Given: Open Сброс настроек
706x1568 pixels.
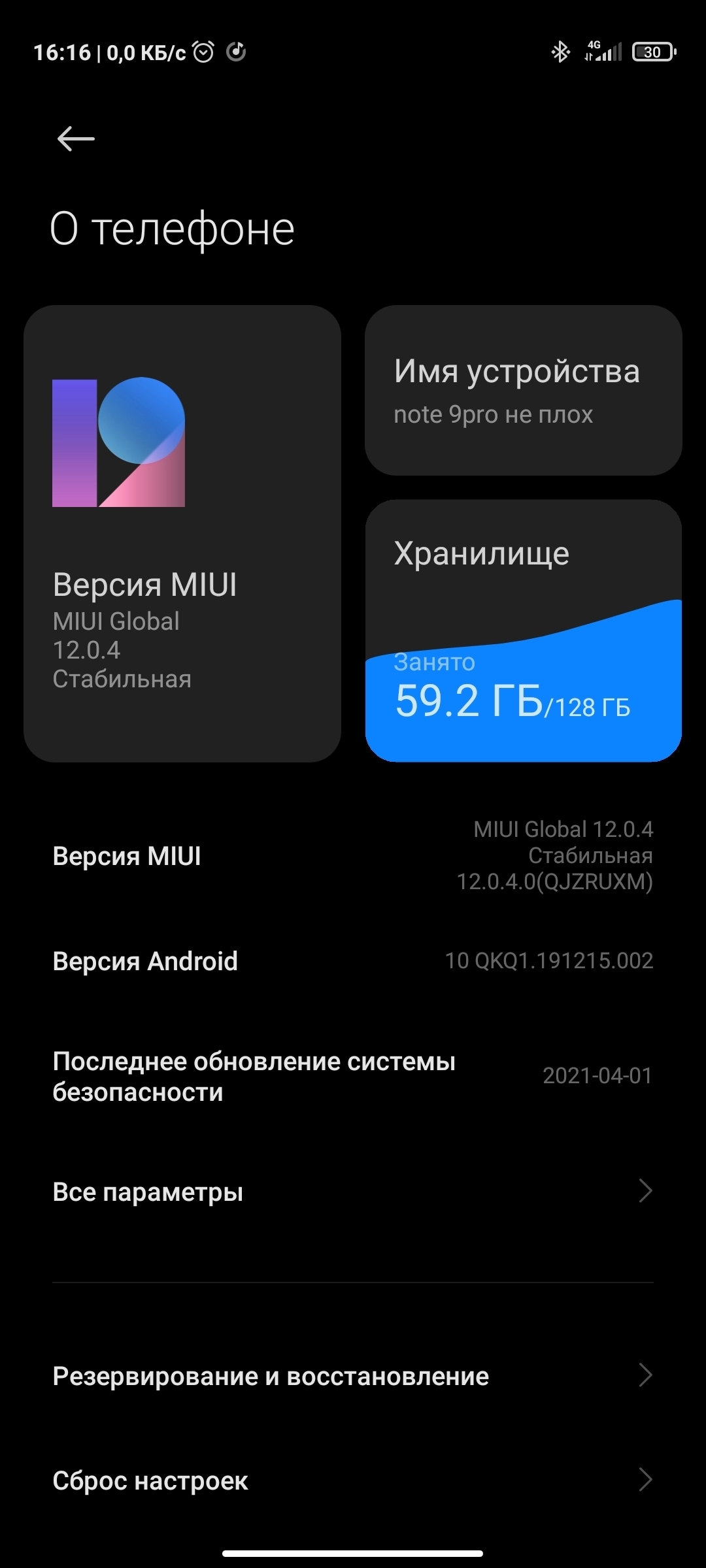Looking at the screenshot, I should [x=353, y=1480].
